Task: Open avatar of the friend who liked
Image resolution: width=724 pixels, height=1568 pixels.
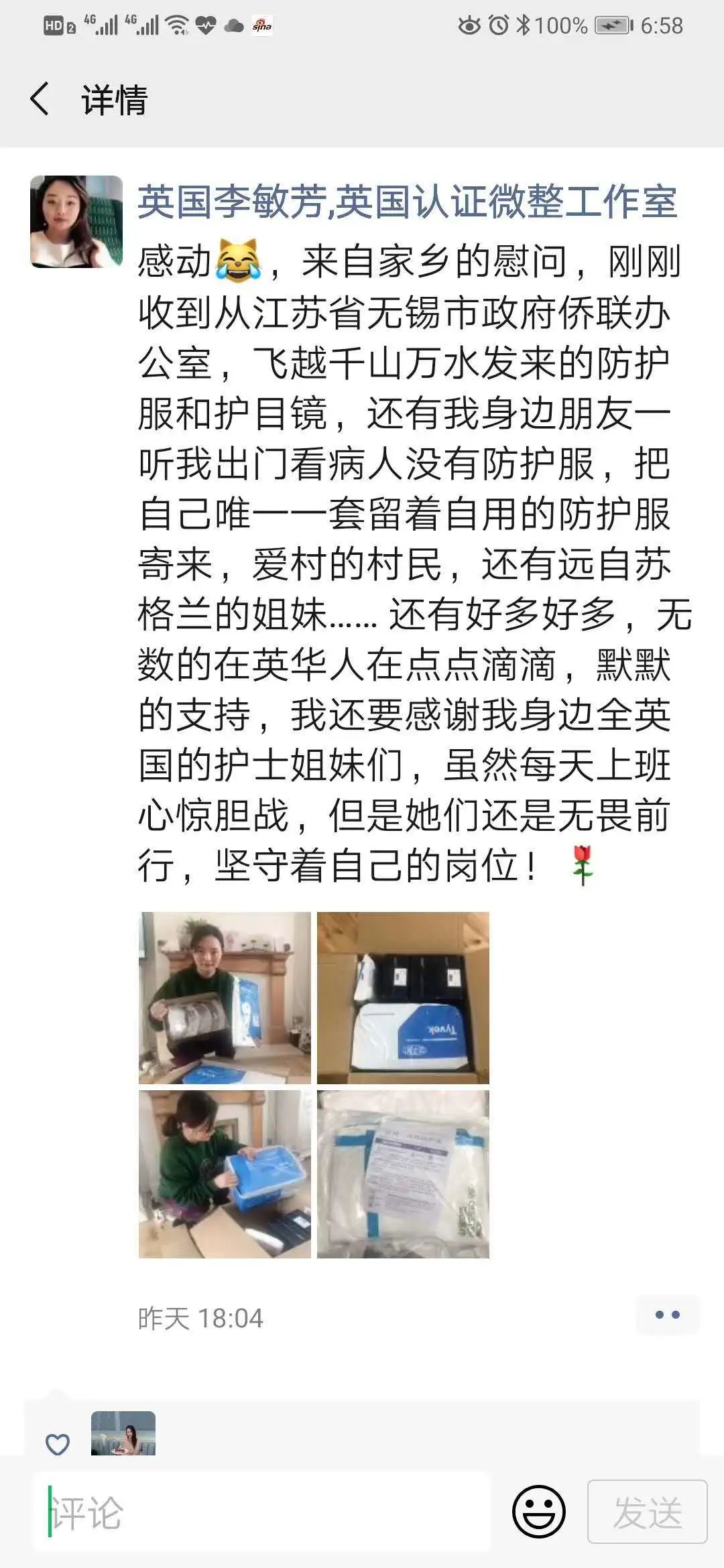Action: coord(123,1433)
